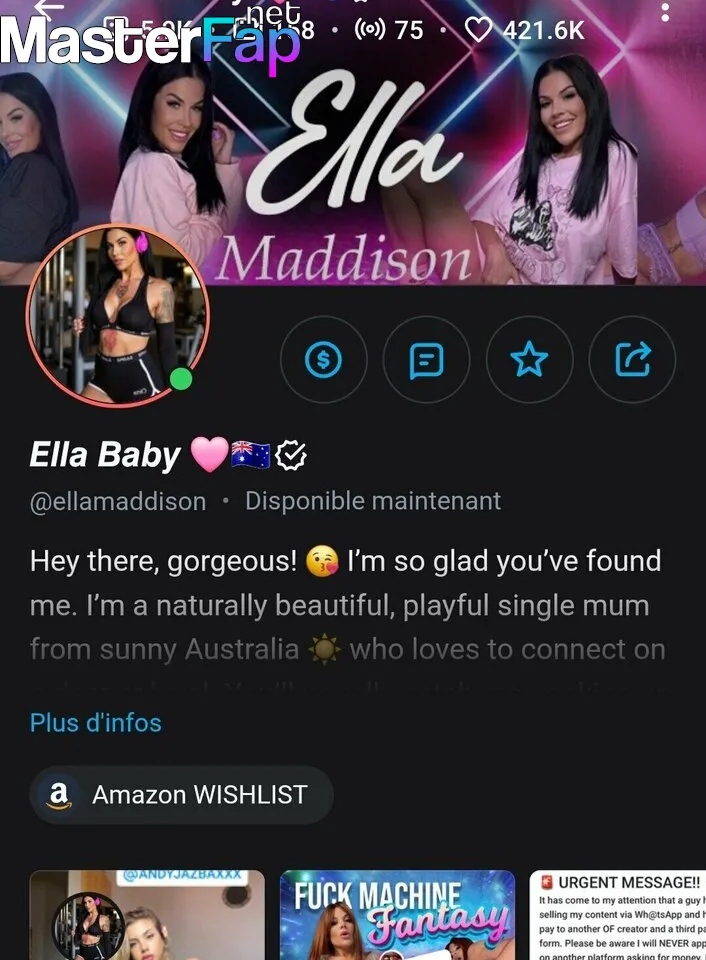Open Ella Baby's profile picture

pyautogui.click(x=117, y=315)
